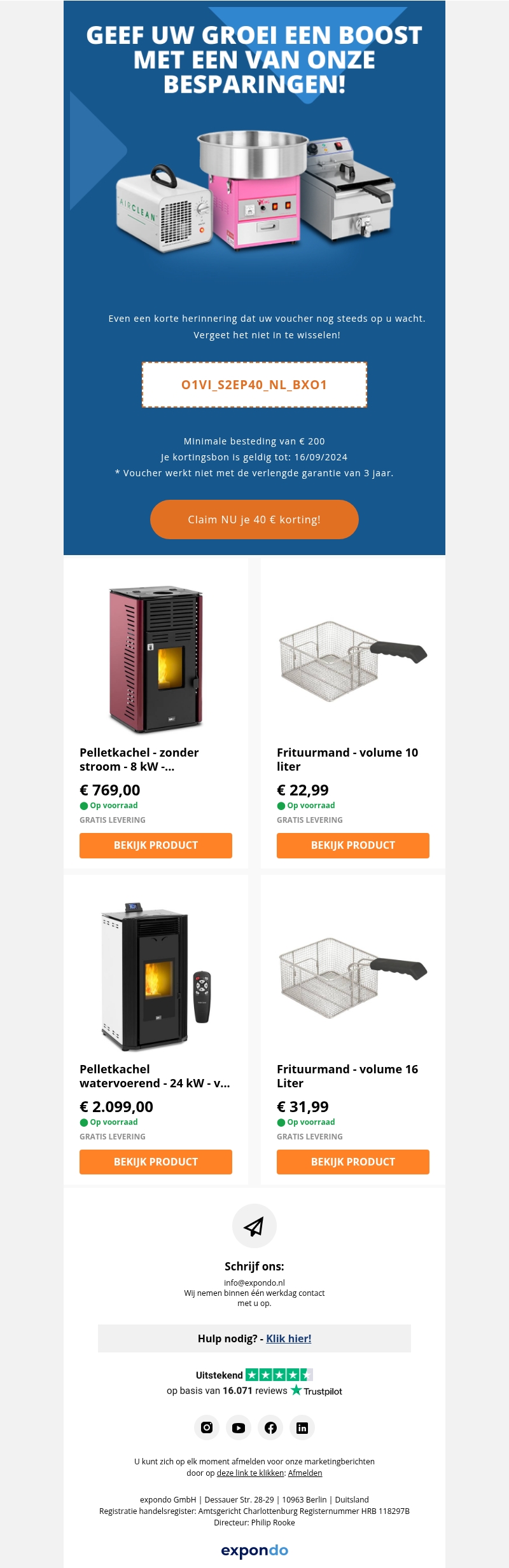View the Pelletkachel zonder stroom 8 kW product
Viewport: 509px width, 1568px height.
pos(156,845)
